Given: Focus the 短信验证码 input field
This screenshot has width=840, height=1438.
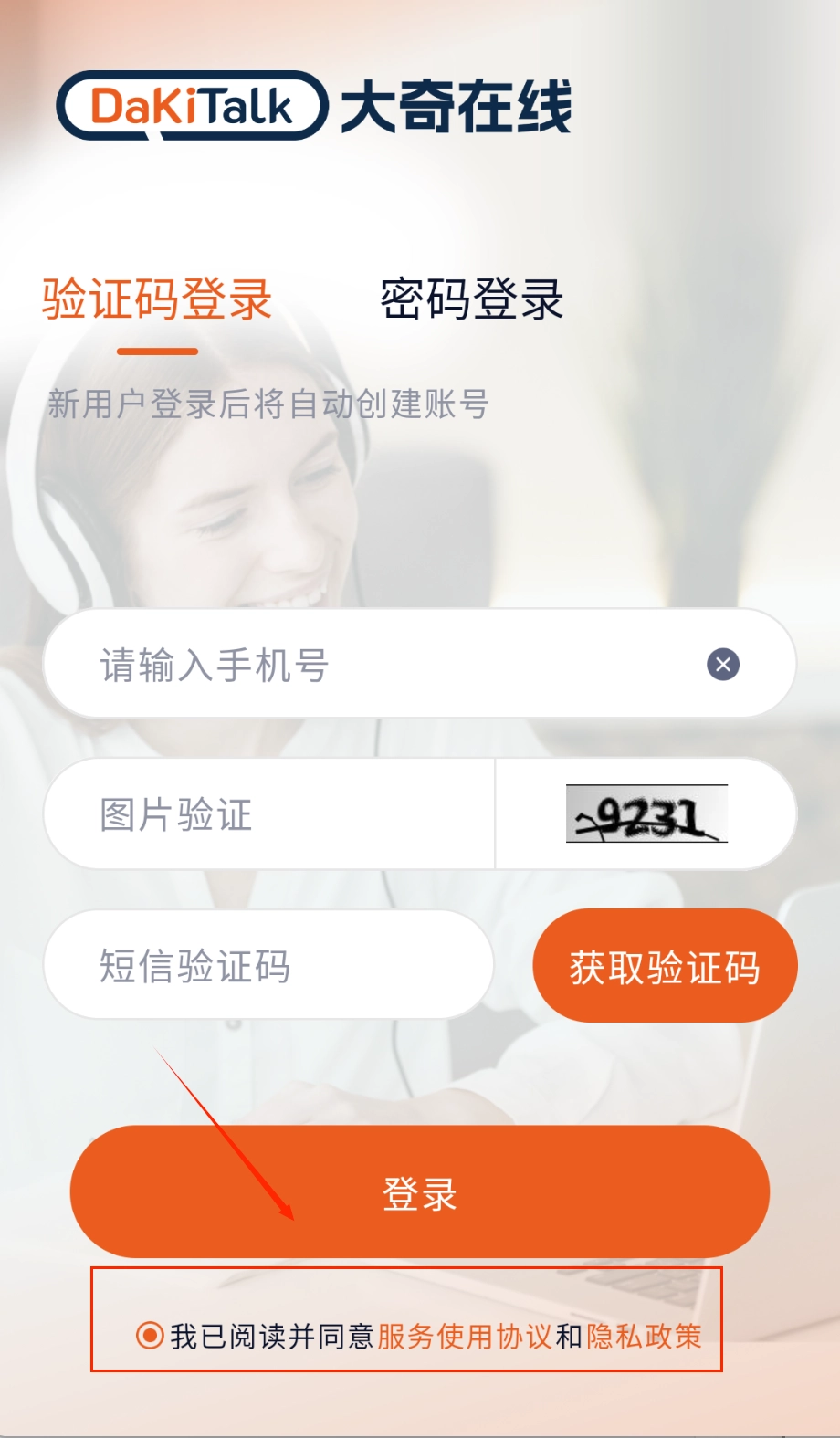Looking at the screenshot, I should 268,965.
